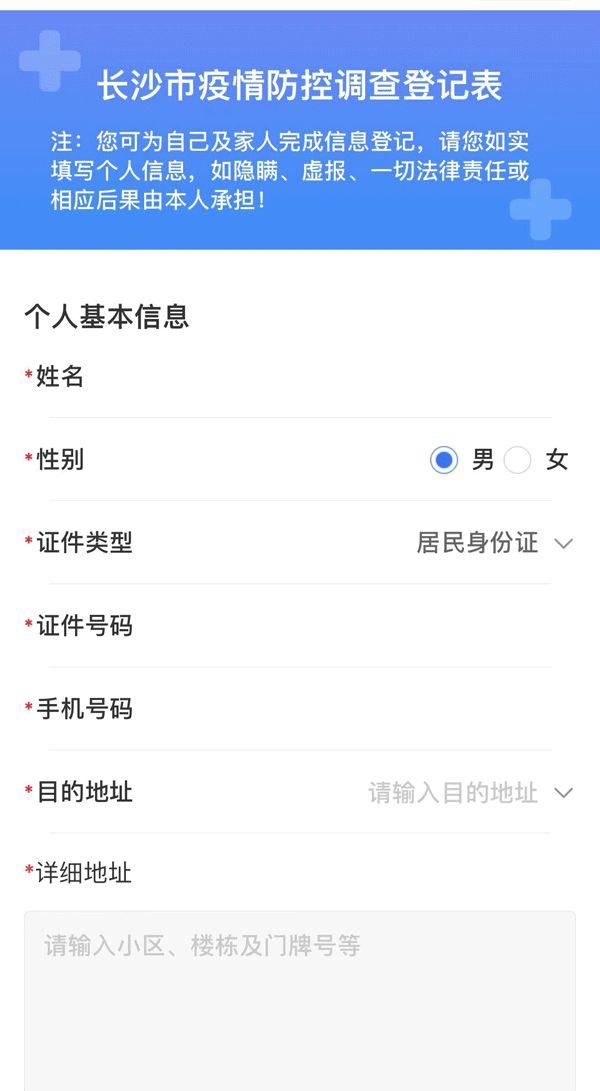
Task: Tap the 详细地址 detailed address text box
Action: click(x=300, y=1000)
